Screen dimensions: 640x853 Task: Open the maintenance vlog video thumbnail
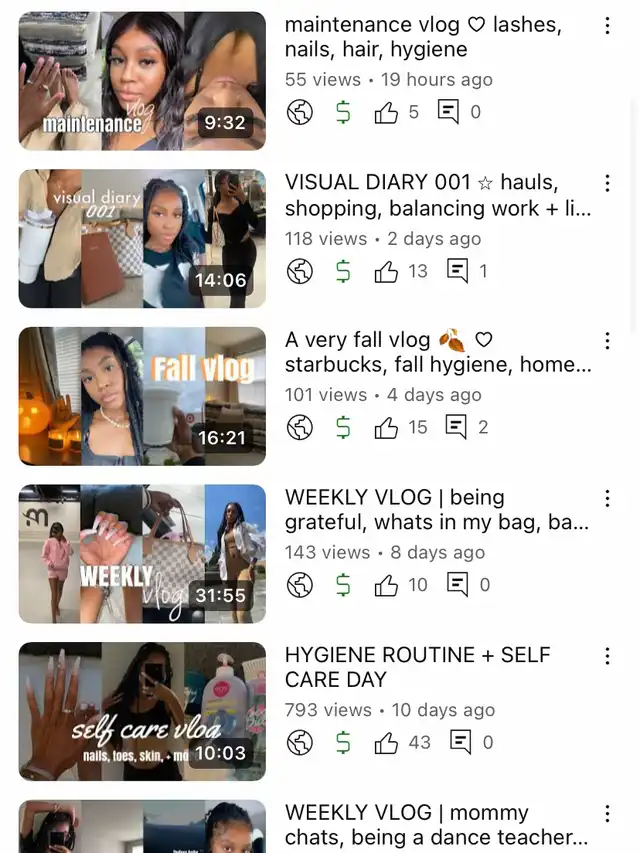(x=142, y=81)
